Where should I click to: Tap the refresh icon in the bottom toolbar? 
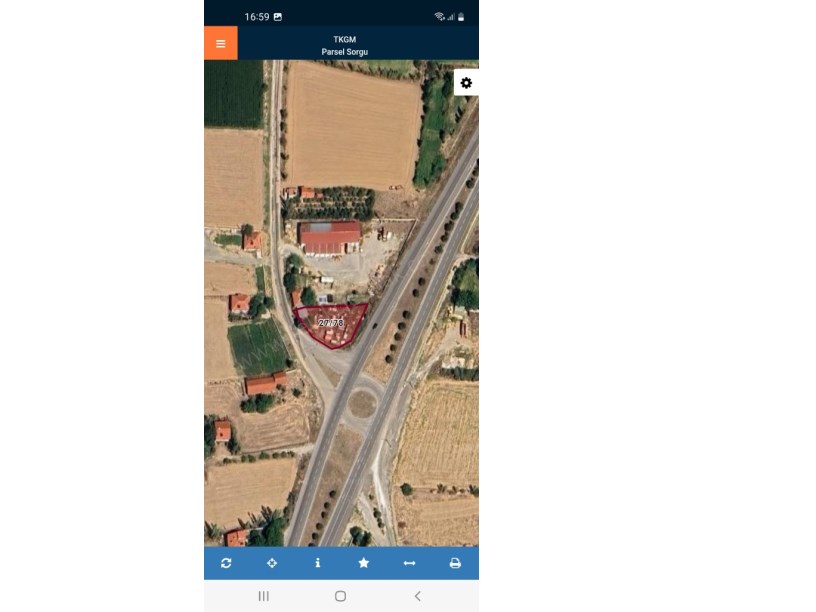tap(226, 563)
